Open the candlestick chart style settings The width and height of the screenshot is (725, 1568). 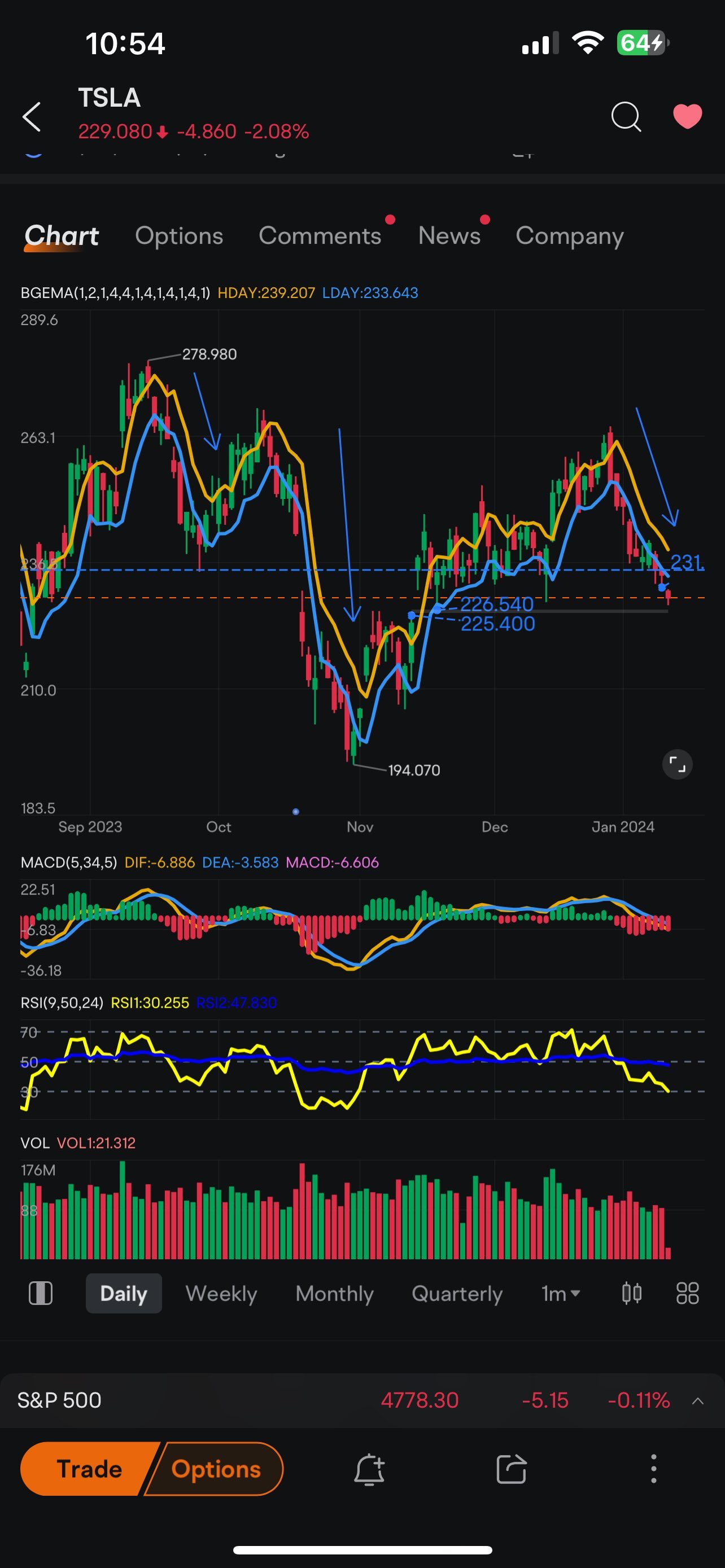pos(632,1294)
